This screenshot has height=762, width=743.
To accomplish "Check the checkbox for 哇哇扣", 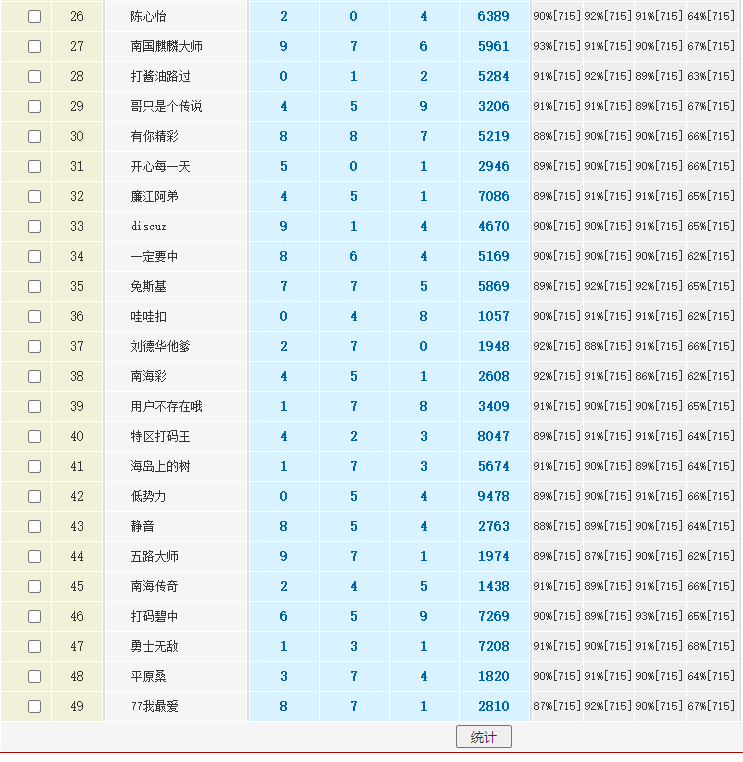I will click(x=35, y=316).
